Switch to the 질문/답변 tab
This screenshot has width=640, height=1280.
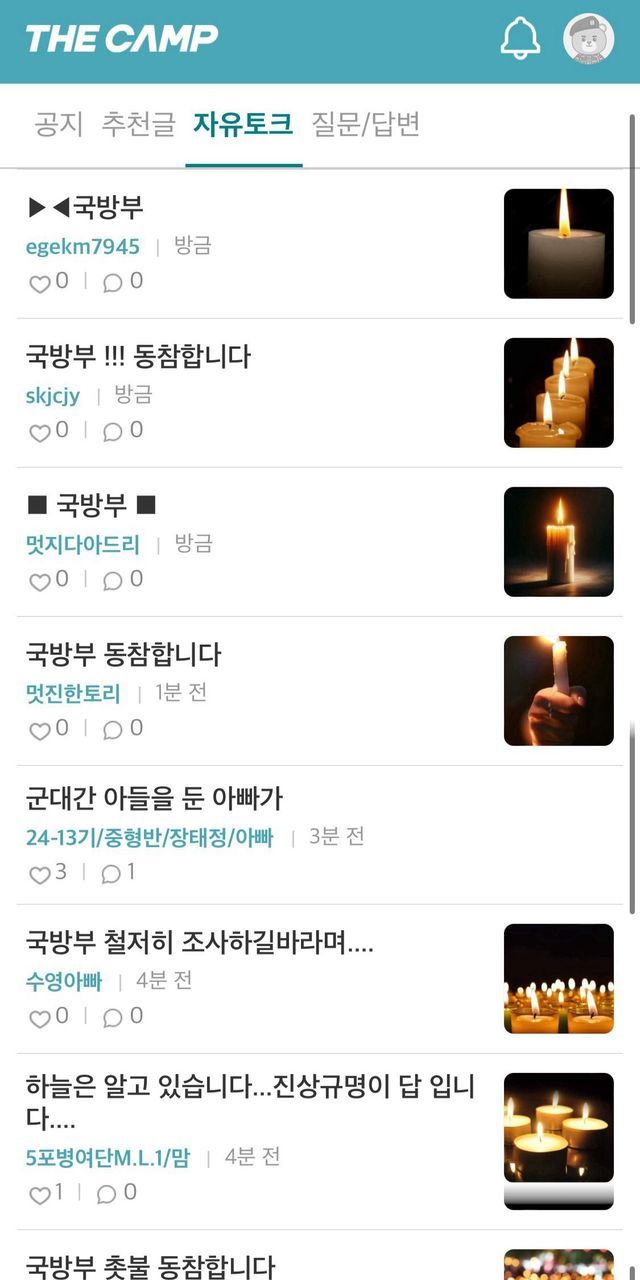click(366, 124)
